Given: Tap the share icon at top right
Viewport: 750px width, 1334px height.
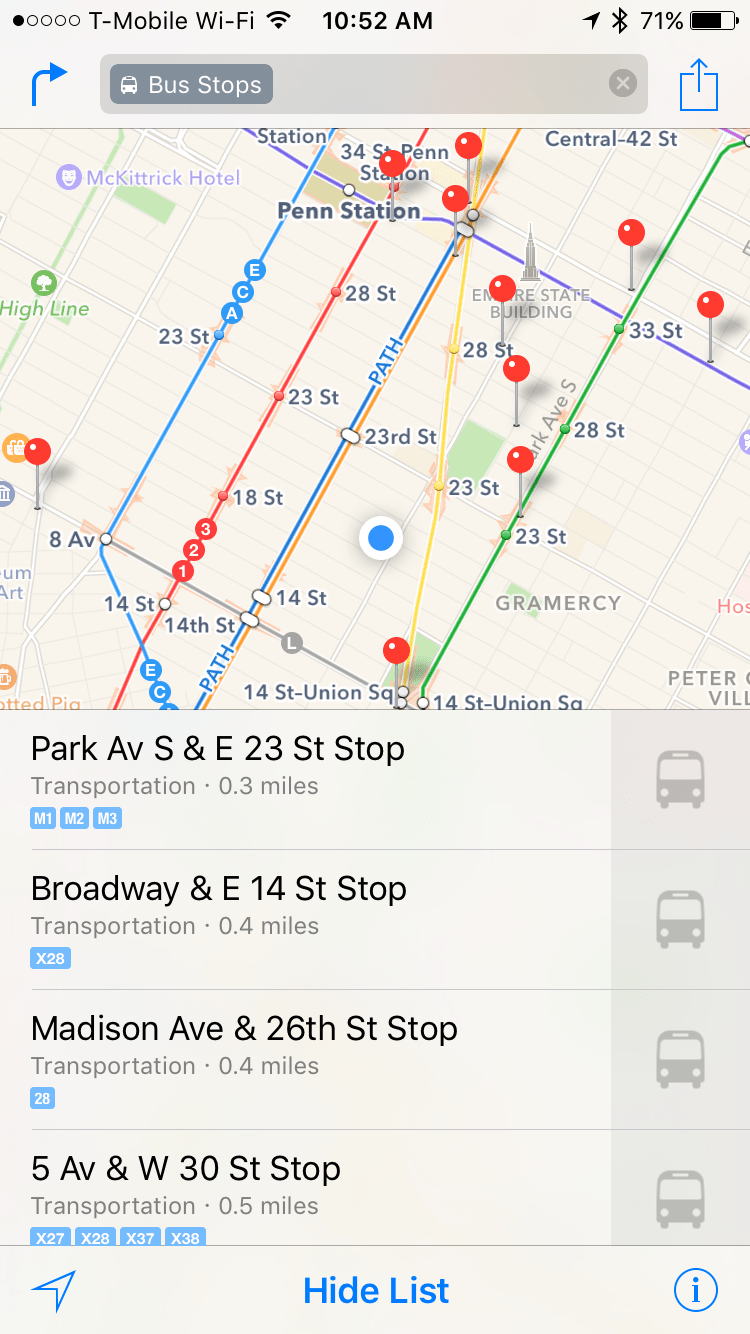Looking at the screenshot, I should click(698, 84).
